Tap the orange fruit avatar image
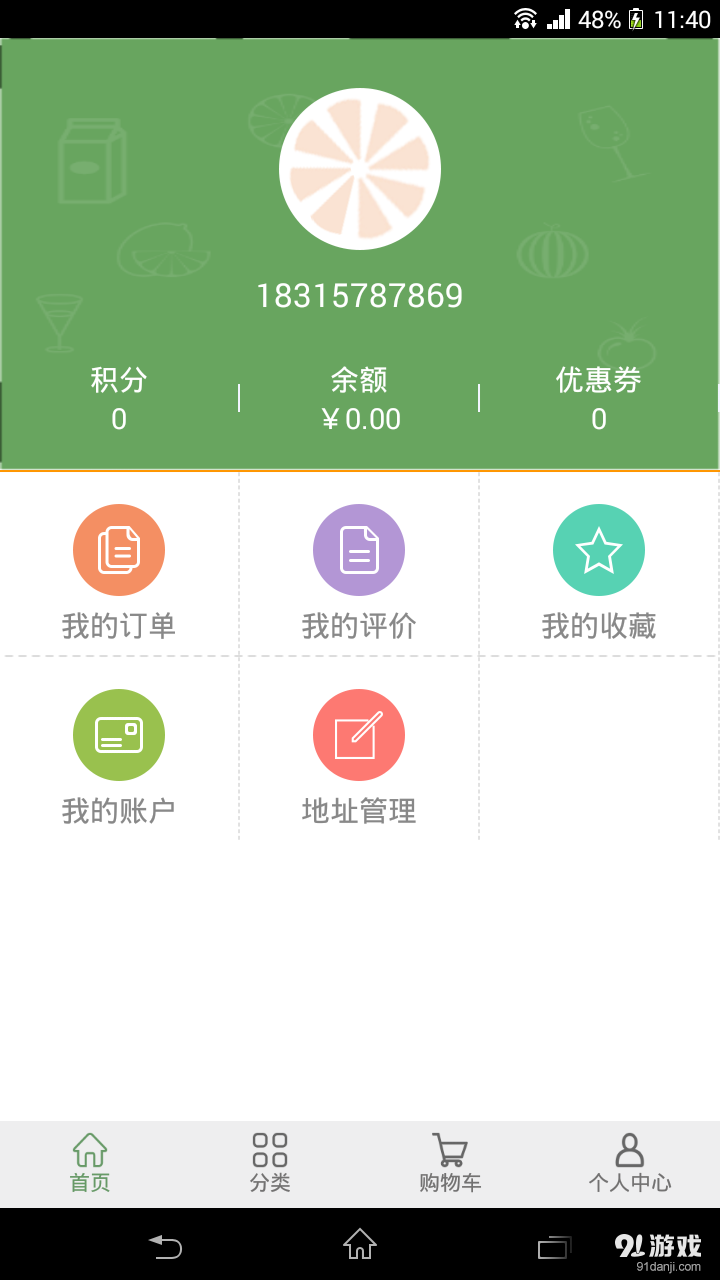 pyautogui.click(x=359, y=168)
